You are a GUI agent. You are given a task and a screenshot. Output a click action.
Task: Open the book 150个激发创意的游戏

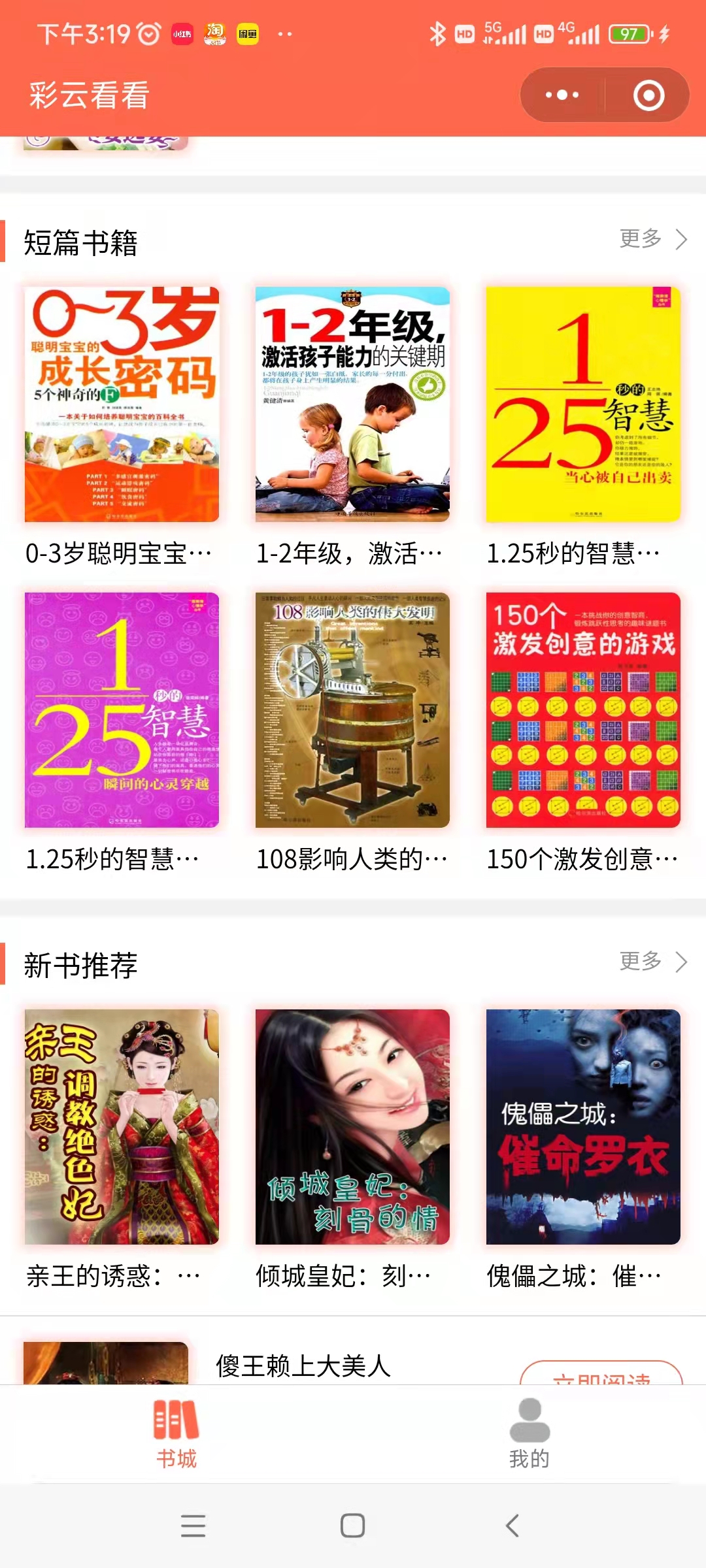[583, 710]
